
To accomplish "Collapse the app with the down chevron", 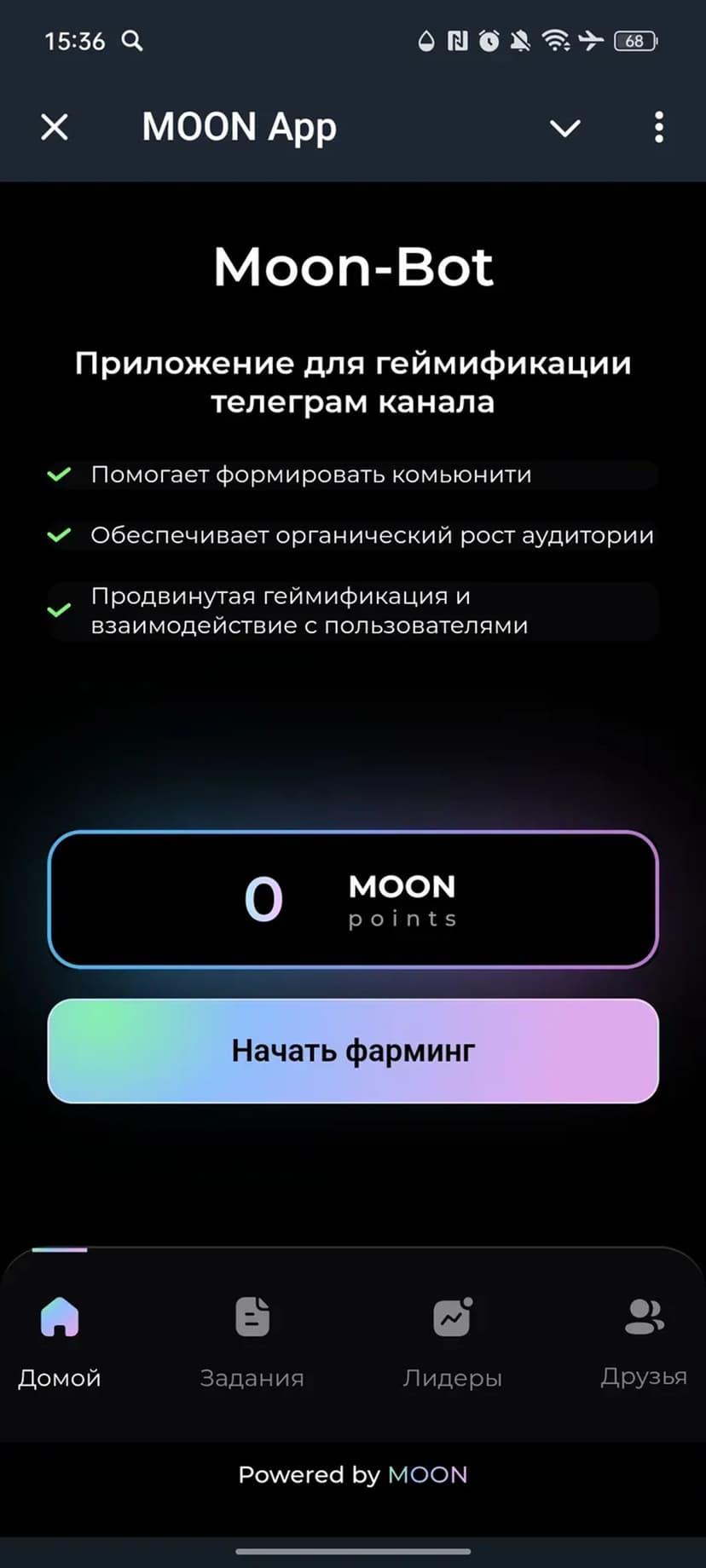I will click(564, 128).
